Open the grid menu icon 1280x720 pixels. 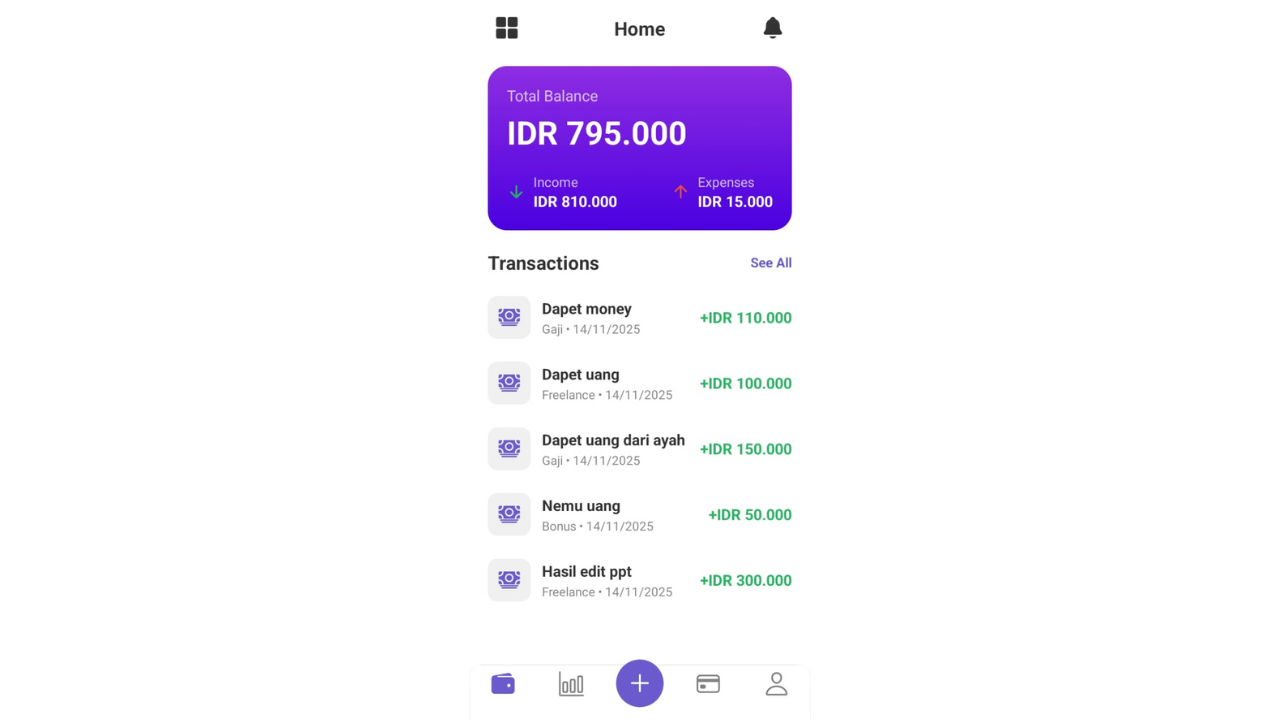(x=507, y=28)
